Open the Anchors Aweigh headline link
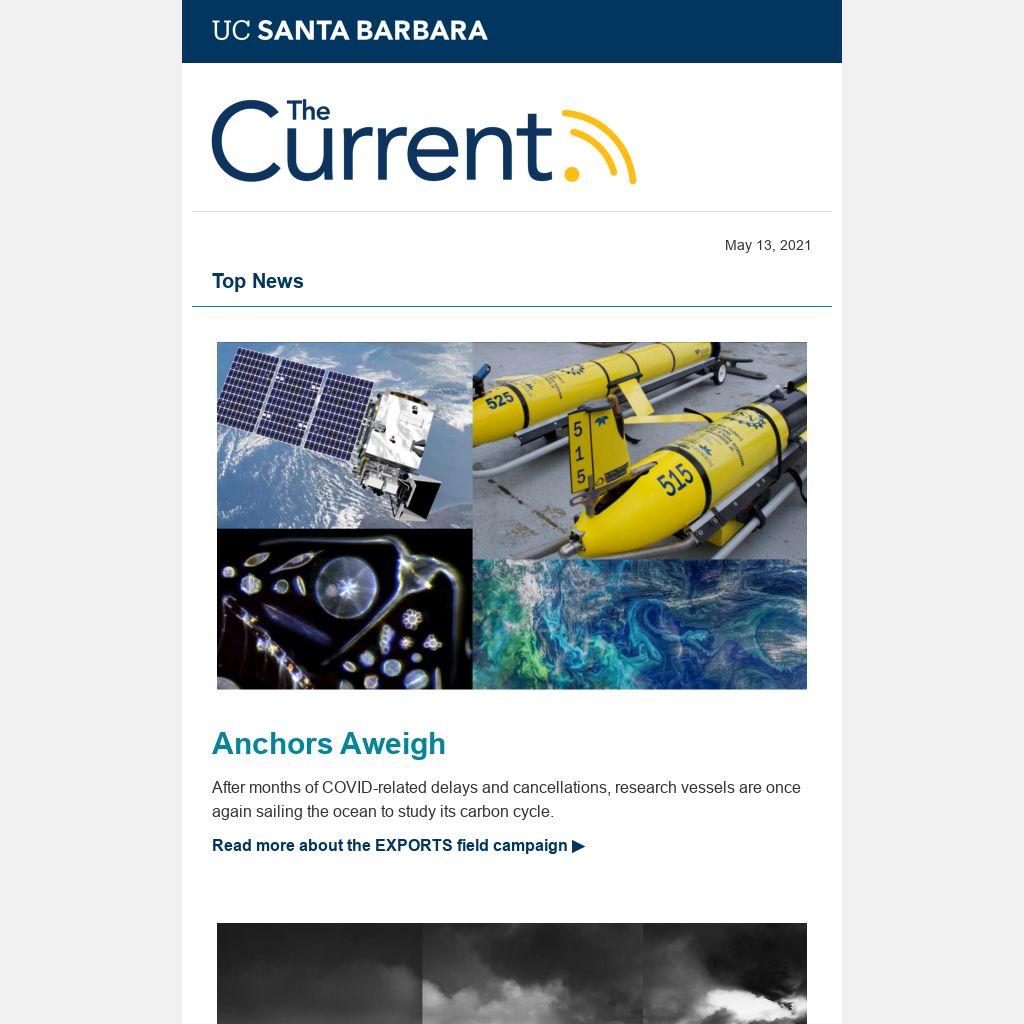 coord(328,744)
